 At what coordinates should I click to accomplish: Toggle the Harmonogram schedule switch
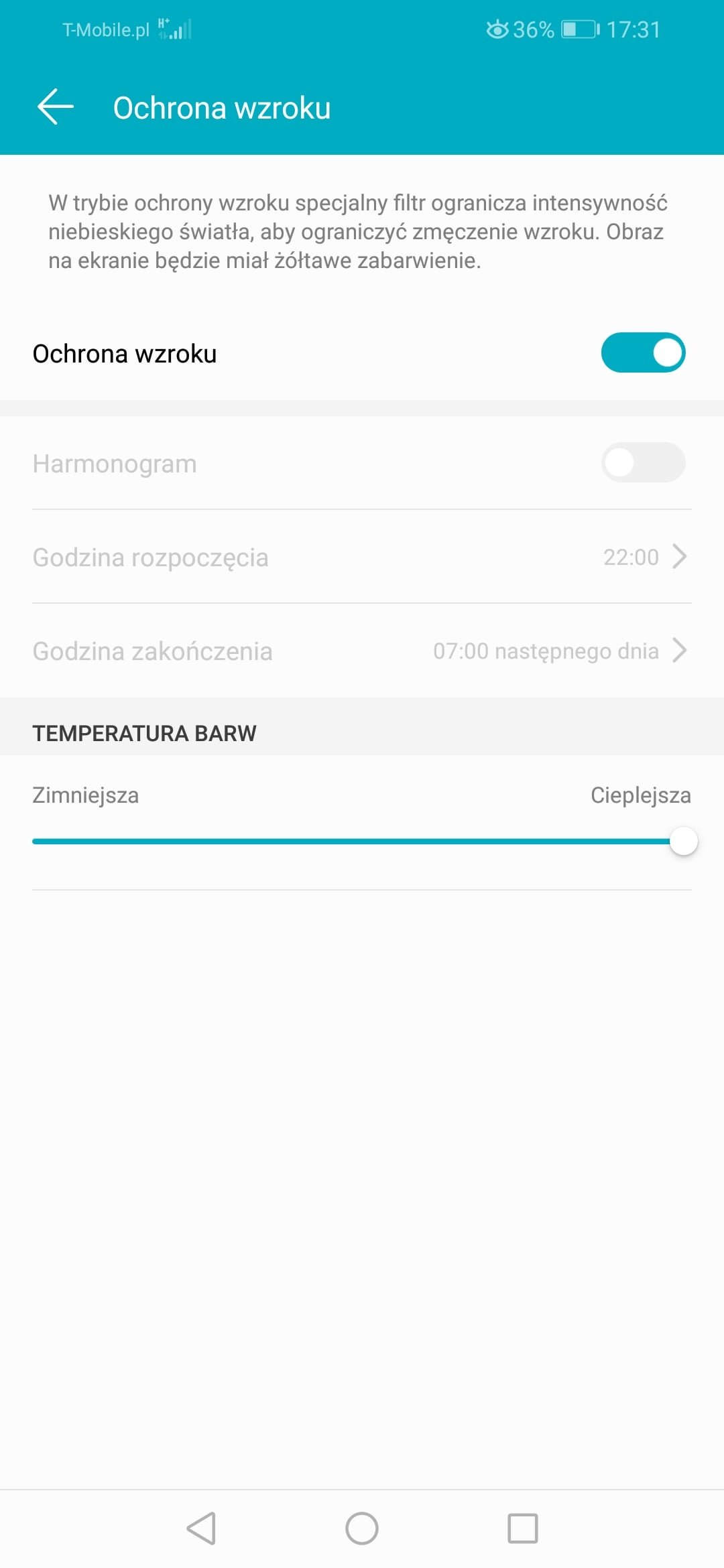pyautogui.click(x=642, y=462)
